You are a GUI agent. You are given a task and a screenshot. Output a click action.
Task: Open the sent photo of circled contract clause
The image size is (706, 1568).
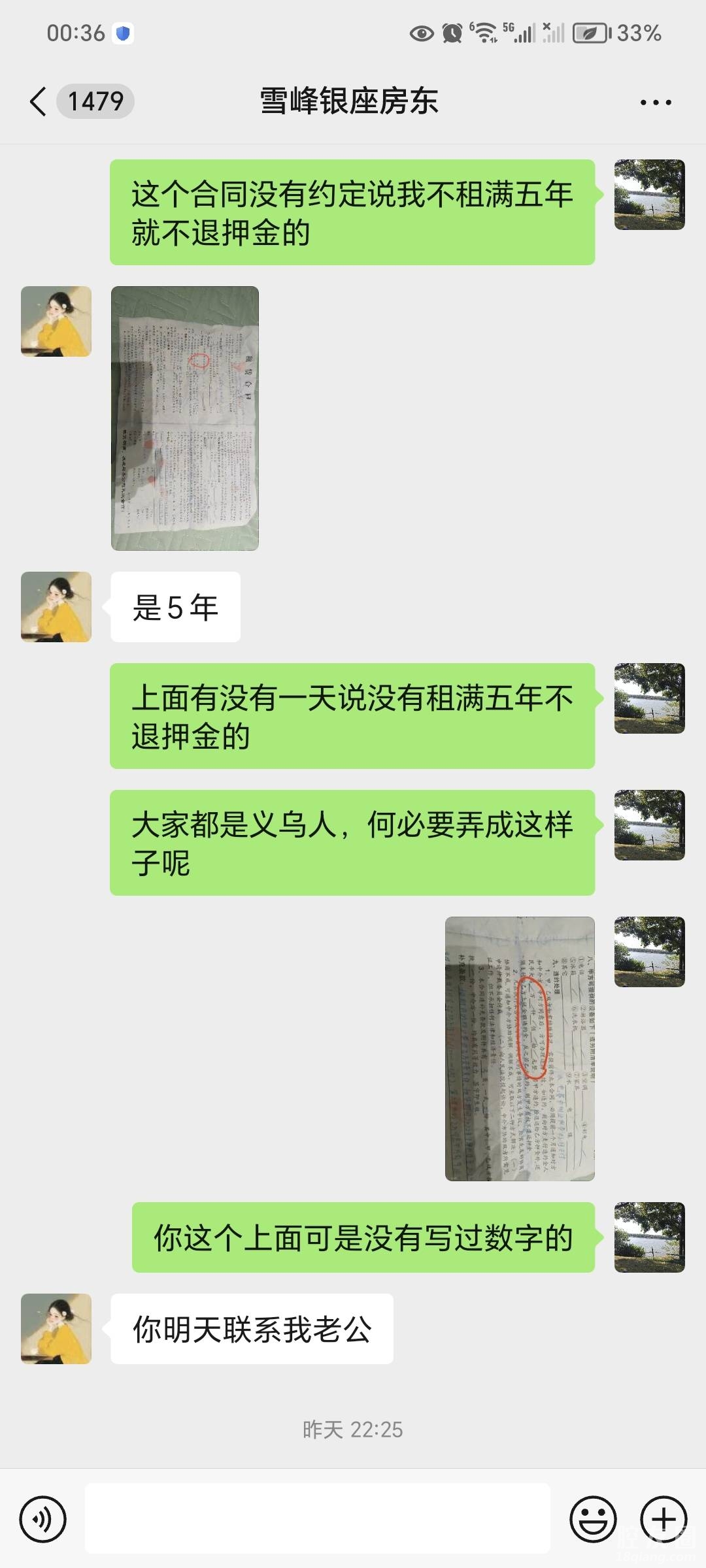tap(520, 1049)
